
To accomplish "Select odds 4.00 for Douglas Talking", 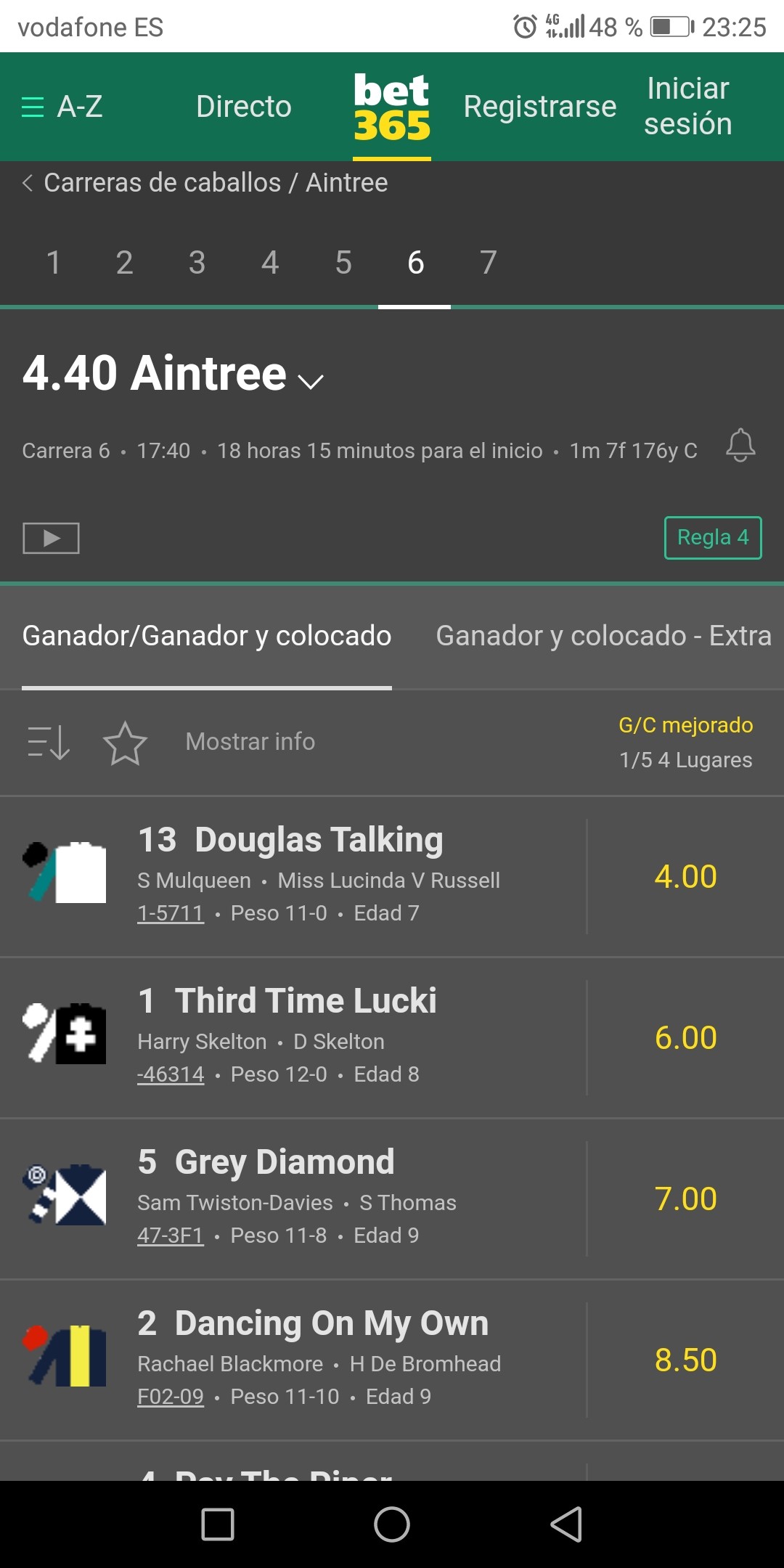I will [685, 877].
